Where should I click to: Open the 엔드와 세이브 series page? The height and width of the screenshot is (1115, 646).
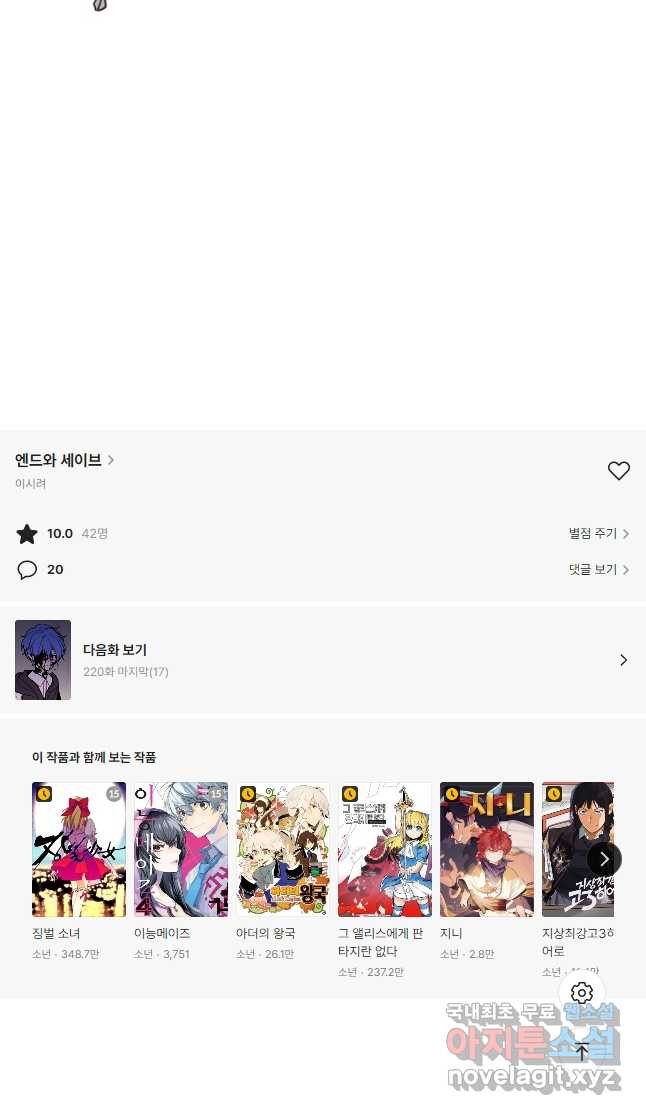[64, 461]
